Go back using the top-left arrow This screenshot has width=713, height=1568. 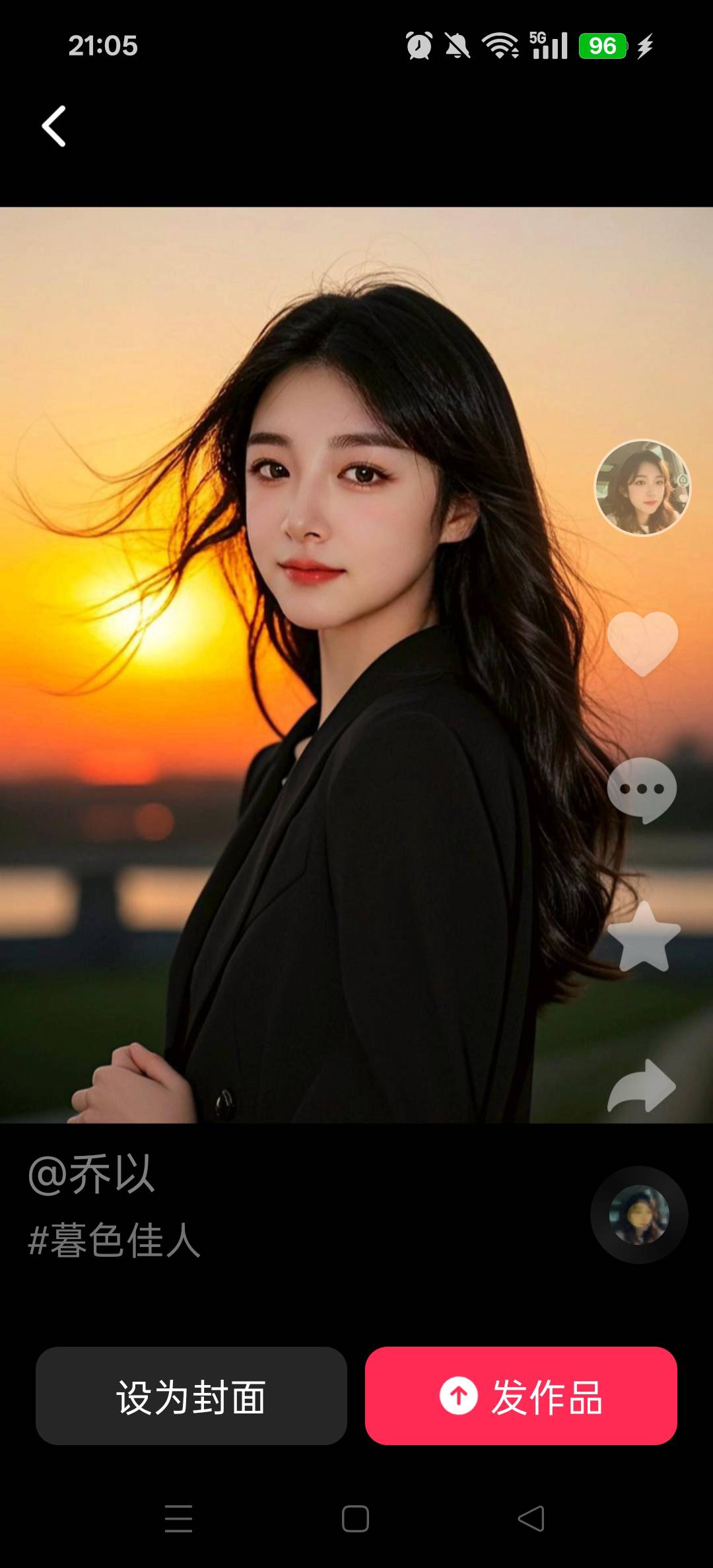[54, 126]
